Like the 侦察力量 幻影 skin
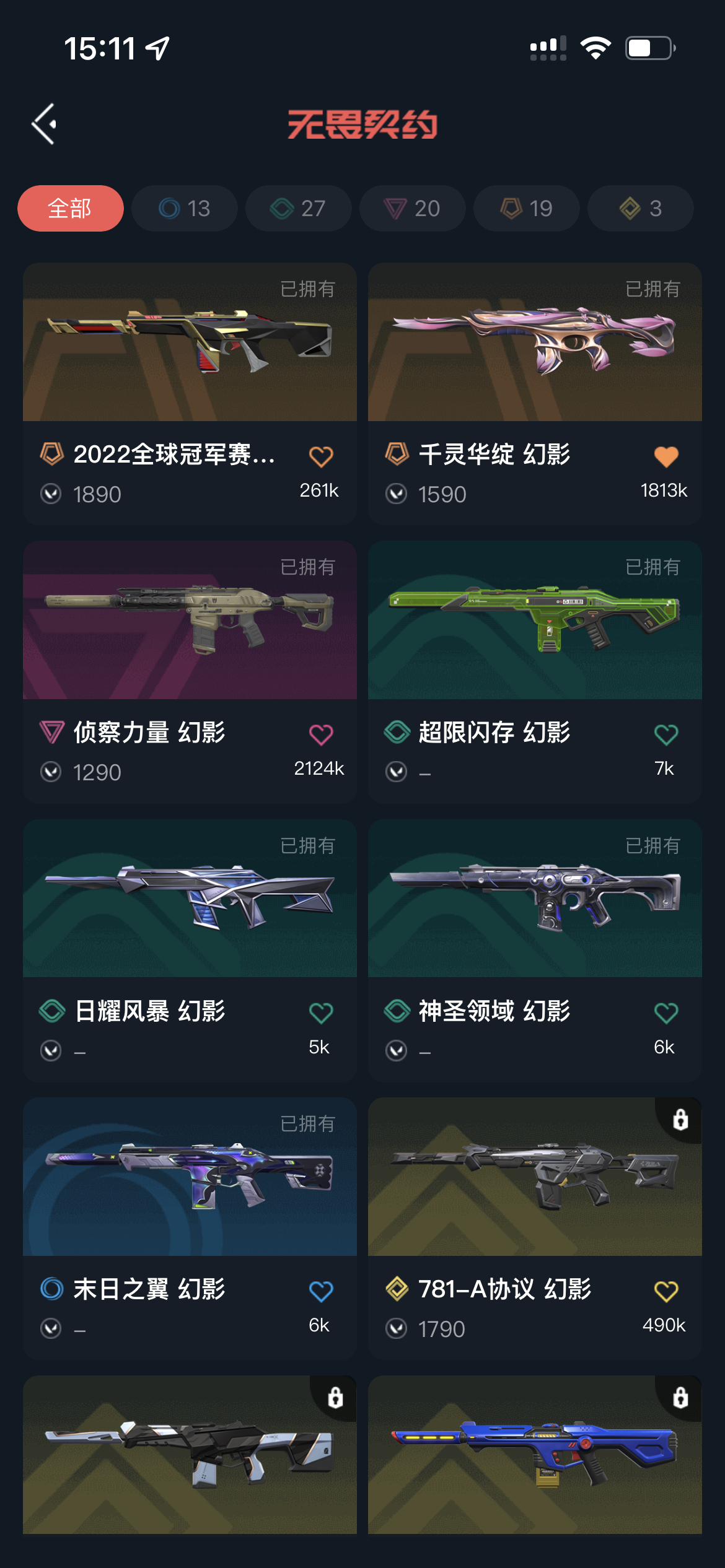This screenshot has width=725, height=1568. tap(321, 735)
